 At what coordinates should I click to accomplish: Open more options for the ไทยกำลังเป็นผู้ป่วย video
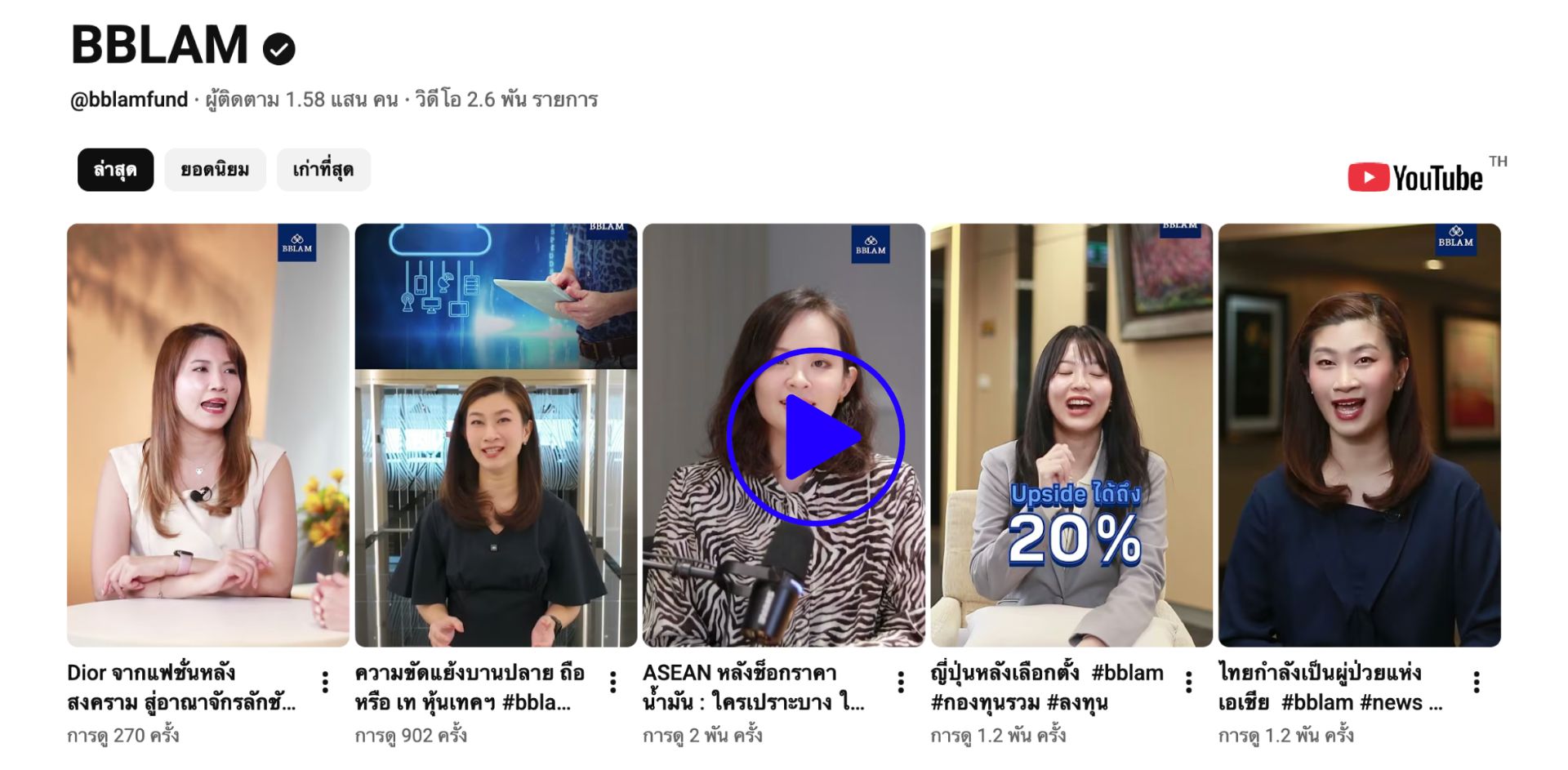click(1477, 682)
